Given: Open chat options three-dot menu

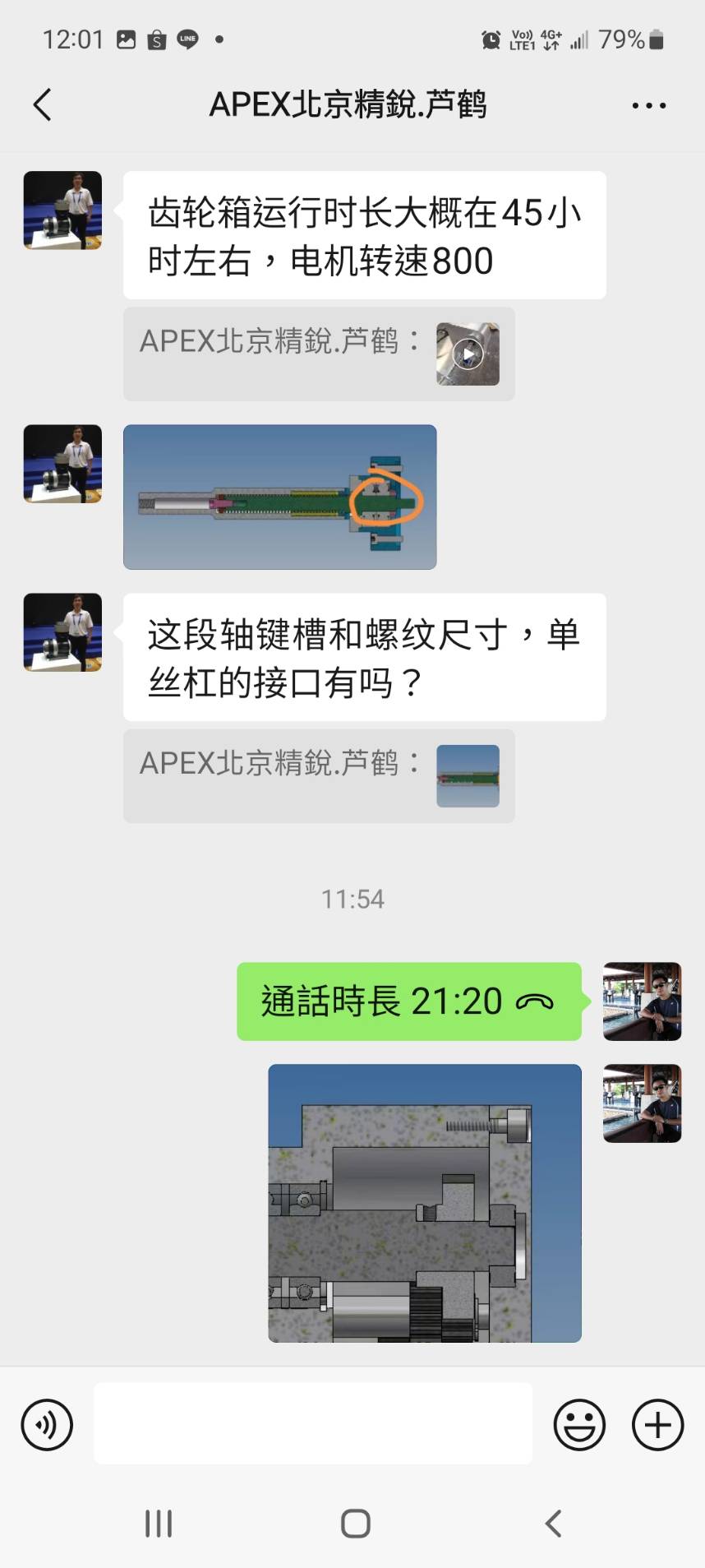Looking at the screenshot, I should click(x=648, y=105).
